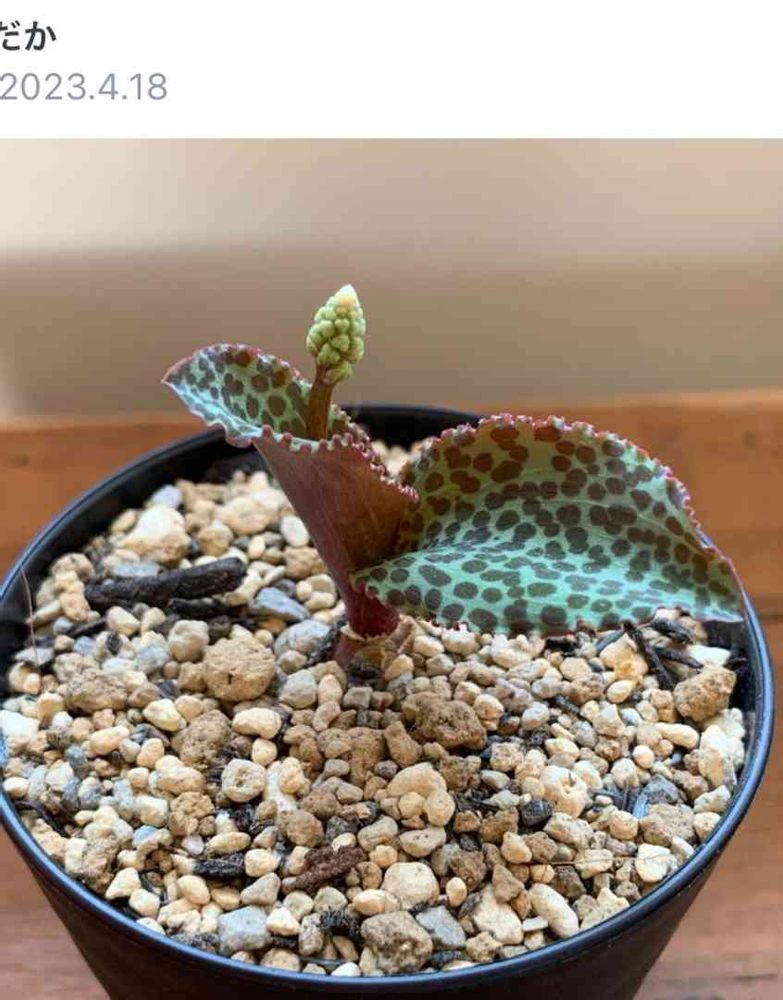The width and height of the screenshot is (783, 1000).
Task: Open the poster's profile name だか
Action: coord(27,34)
